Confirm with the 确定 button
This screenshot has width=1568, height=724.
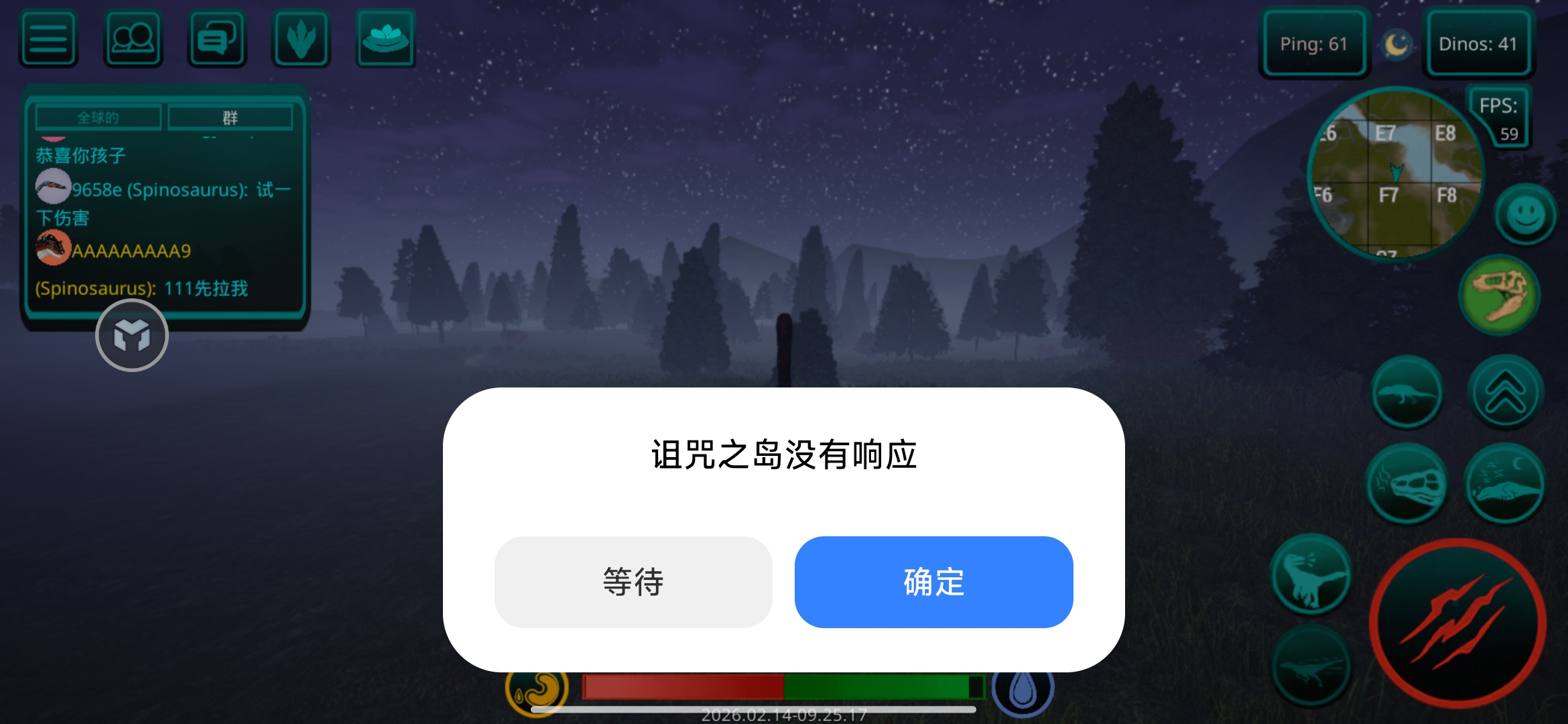pos(933,582)
